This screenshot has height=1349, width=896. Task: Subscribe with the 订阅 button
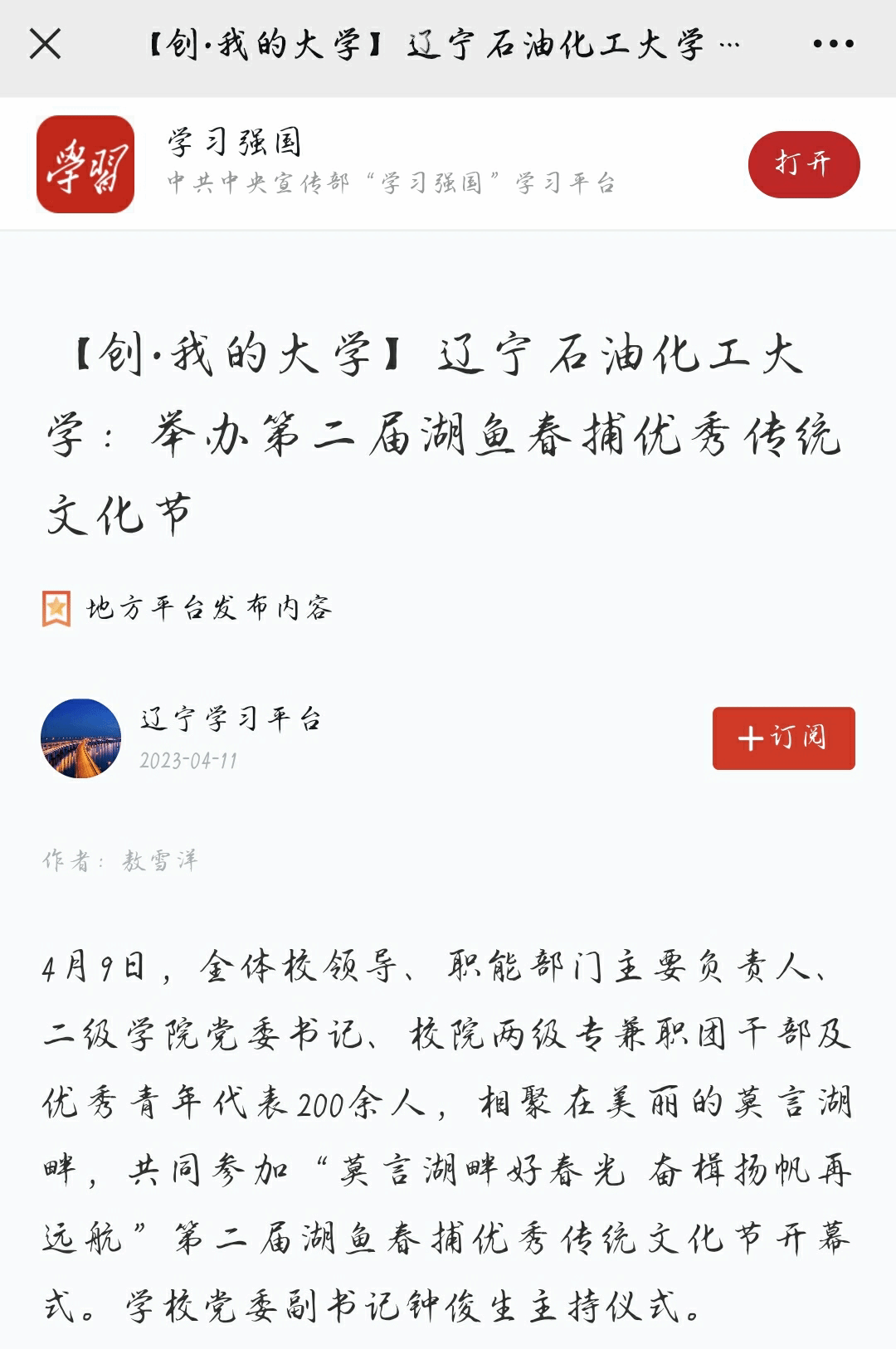783,738
